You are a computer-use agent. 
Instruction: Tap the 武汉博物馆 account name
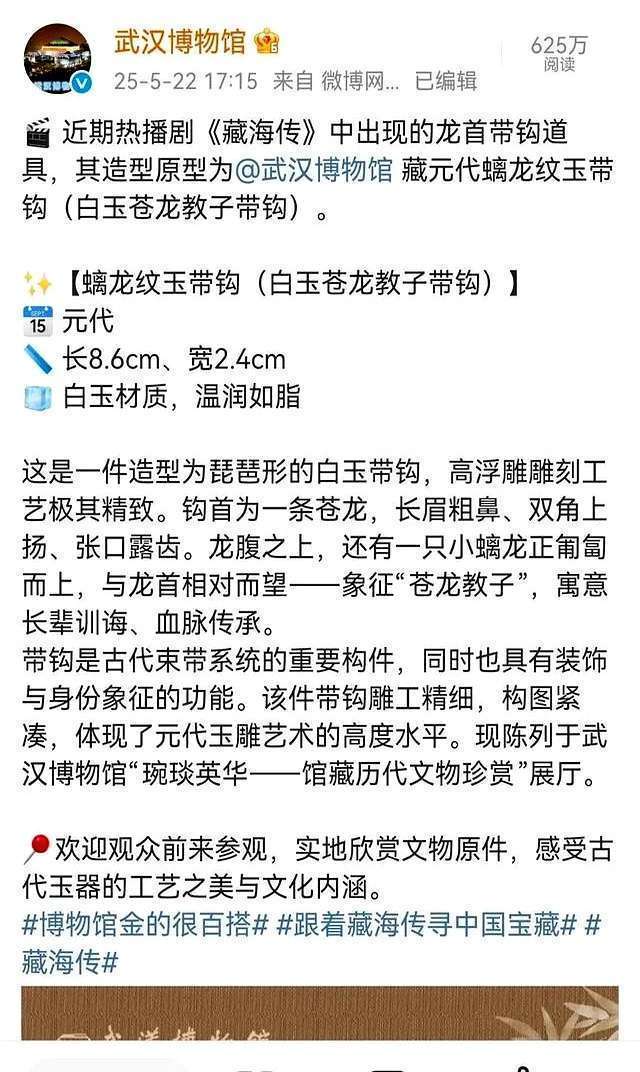click(x=181, y=42)
